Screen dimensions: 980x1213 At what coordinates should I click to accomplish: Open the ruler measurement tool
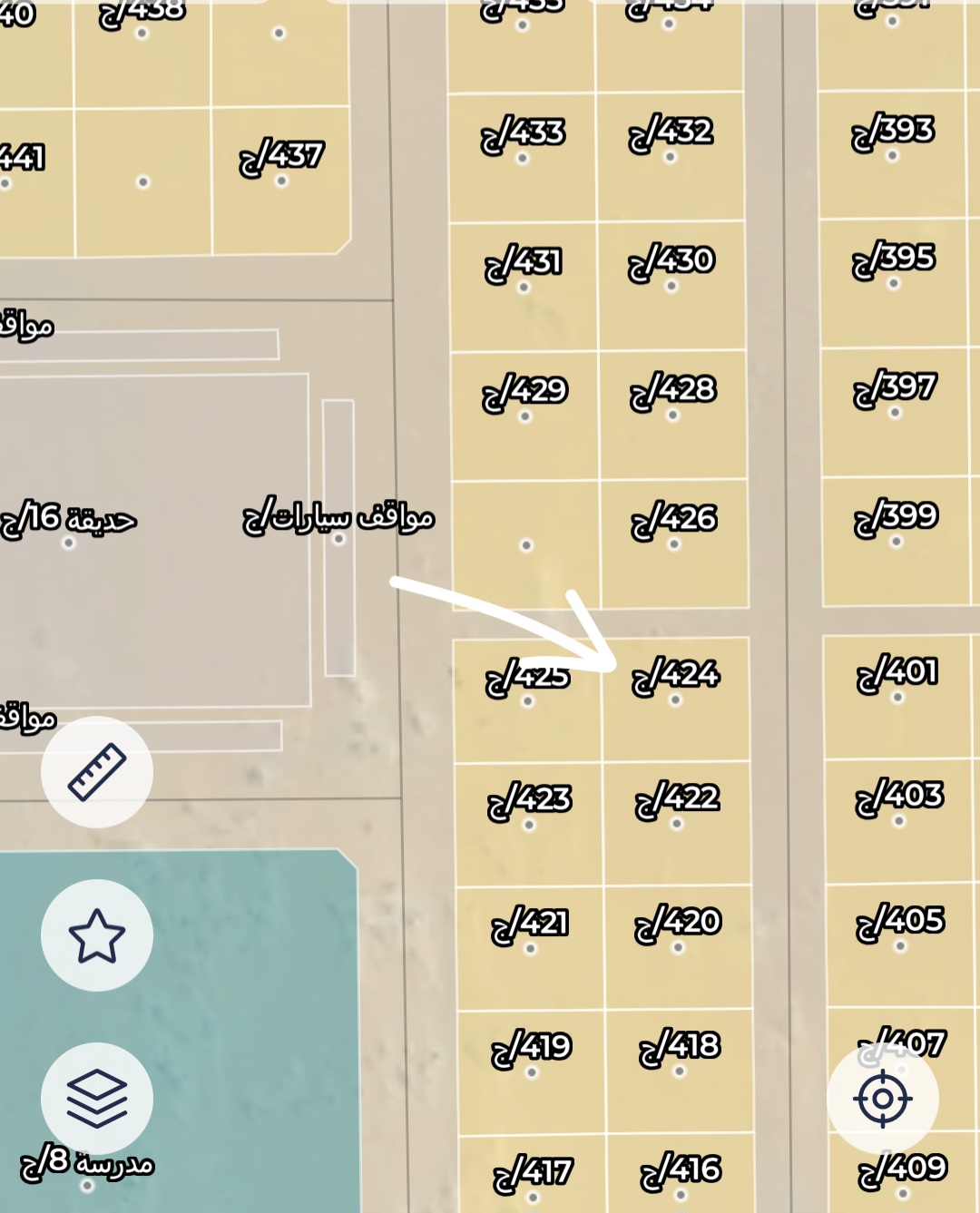click(96, 772)
